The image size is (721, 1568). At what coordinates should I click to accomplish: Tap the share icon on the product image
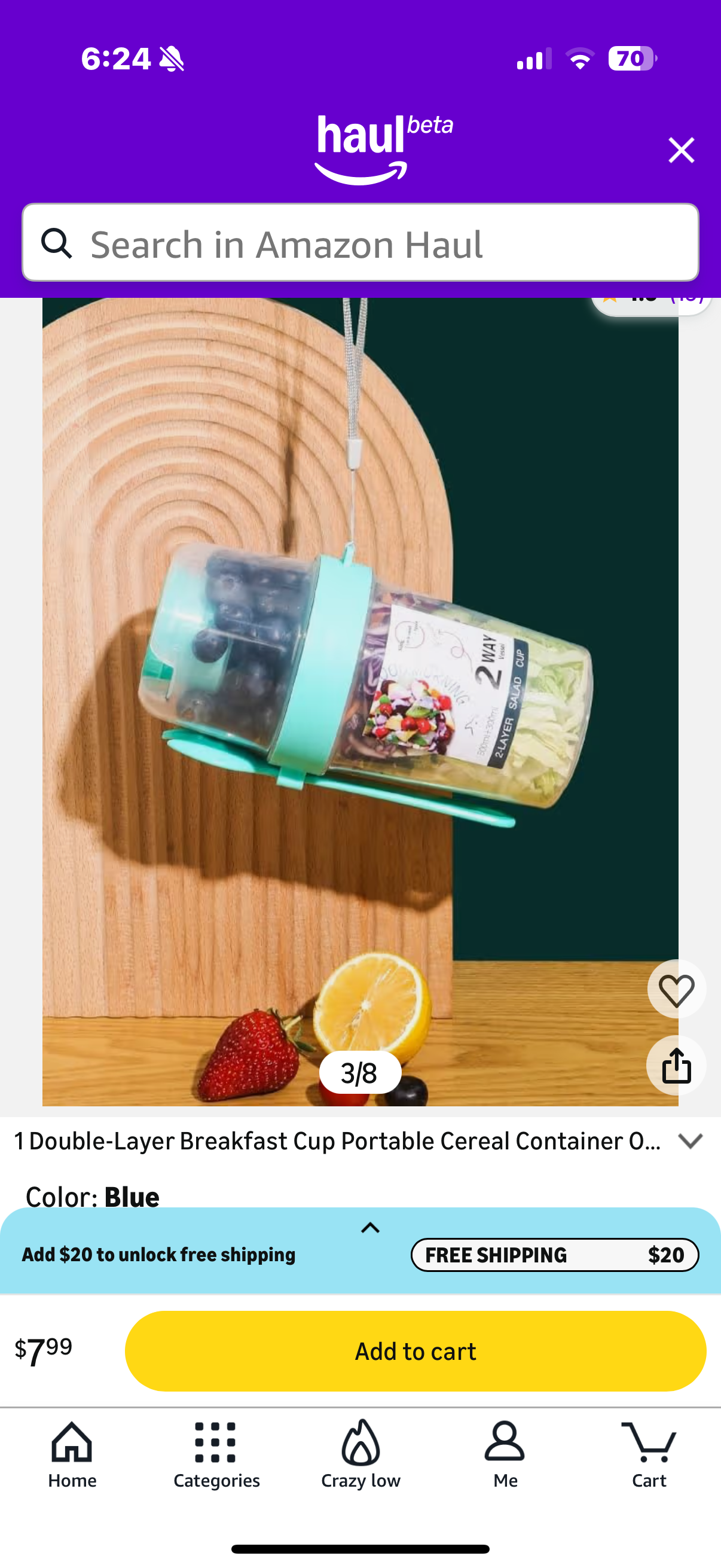tap(677, 1066)
